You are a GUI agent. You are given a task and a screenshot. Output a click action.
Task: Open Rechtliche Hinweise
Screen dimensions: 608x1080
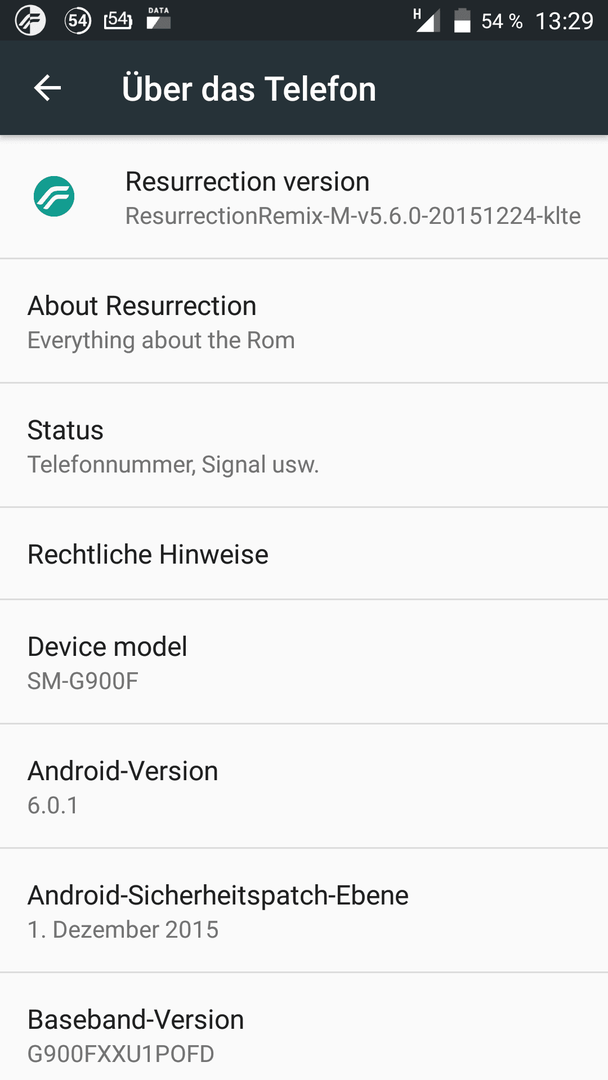304,554
